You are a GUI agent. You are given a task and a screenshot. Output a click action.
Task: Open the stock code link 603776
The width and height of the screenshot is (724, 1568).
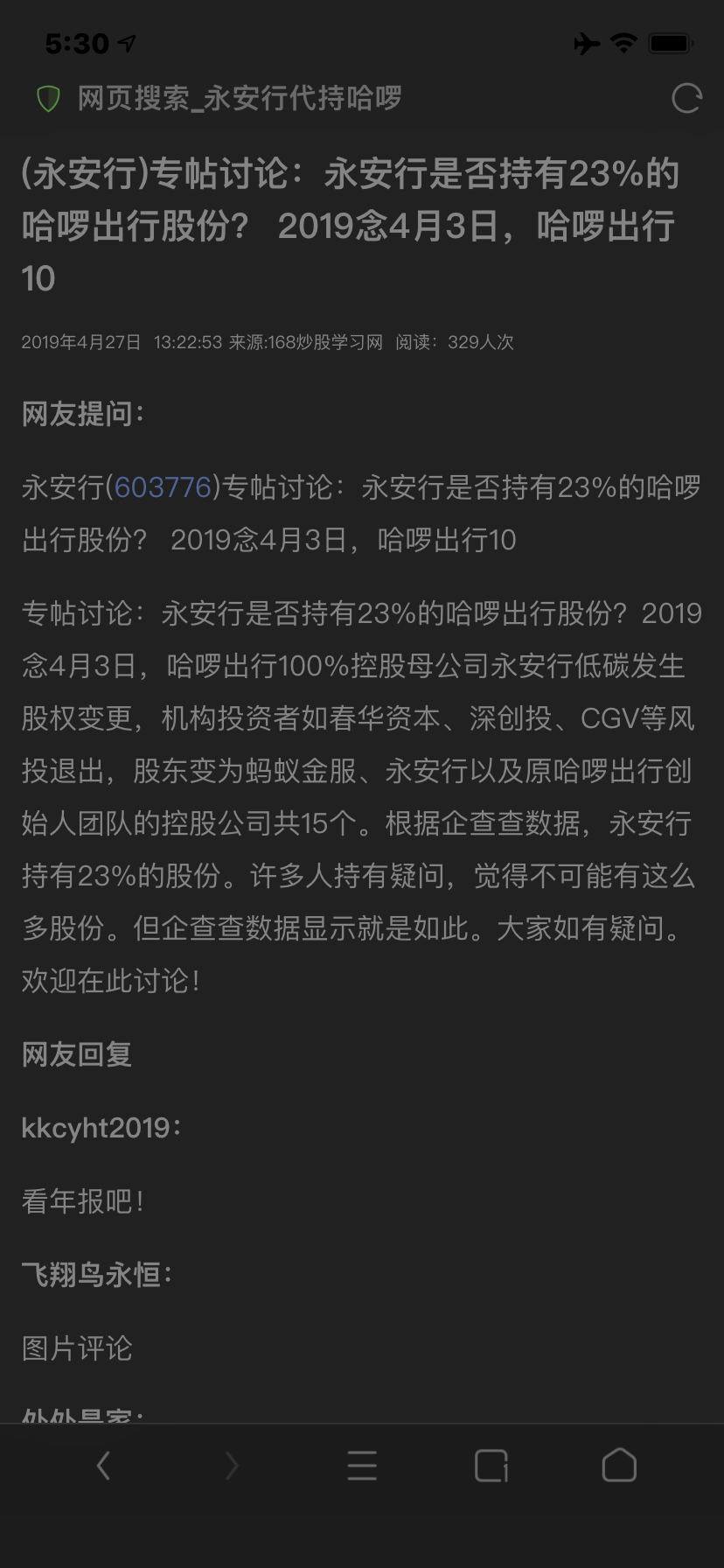click(164, 486)
